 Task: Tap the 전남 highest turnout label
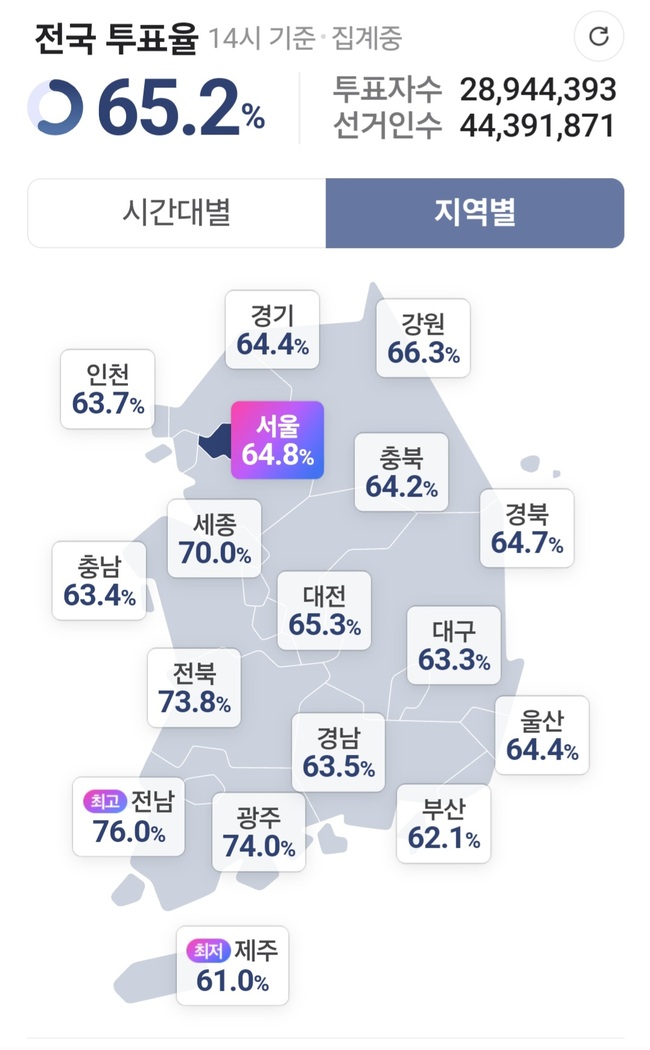tap(129, 816)
